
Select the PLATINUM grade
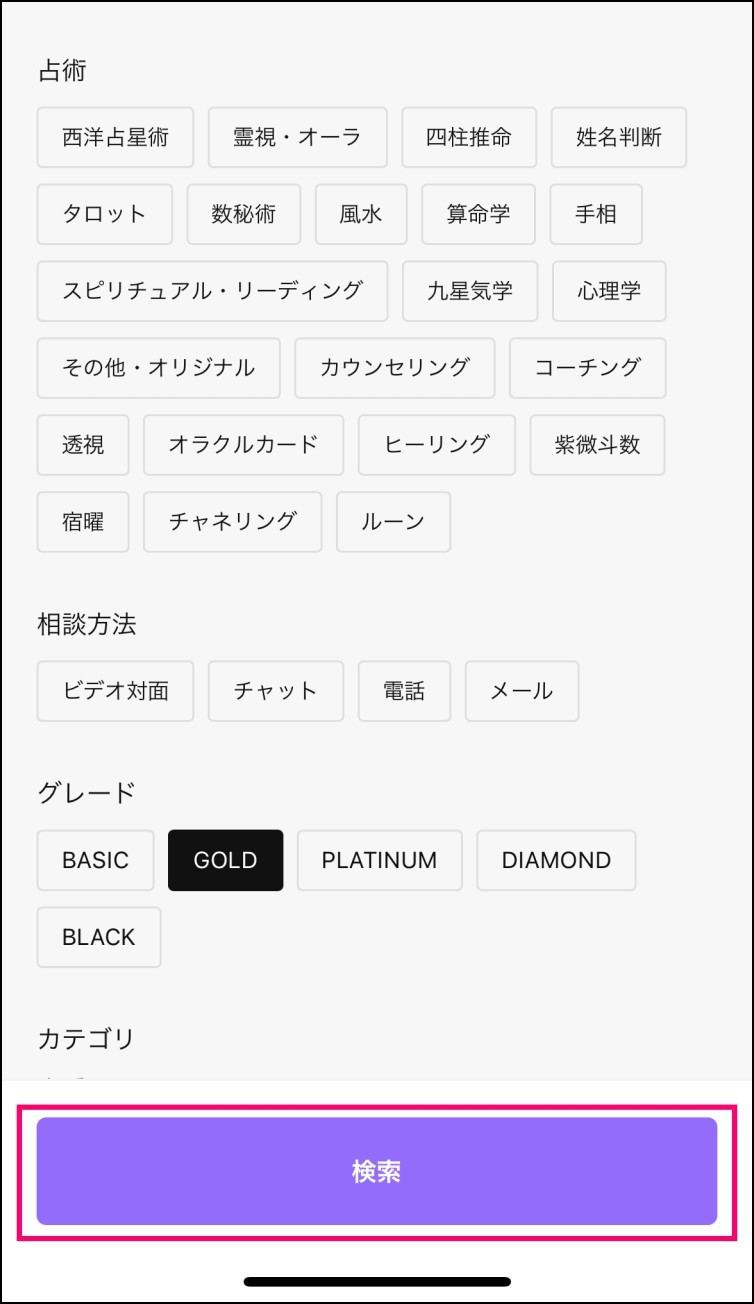[x=379, y=860]
